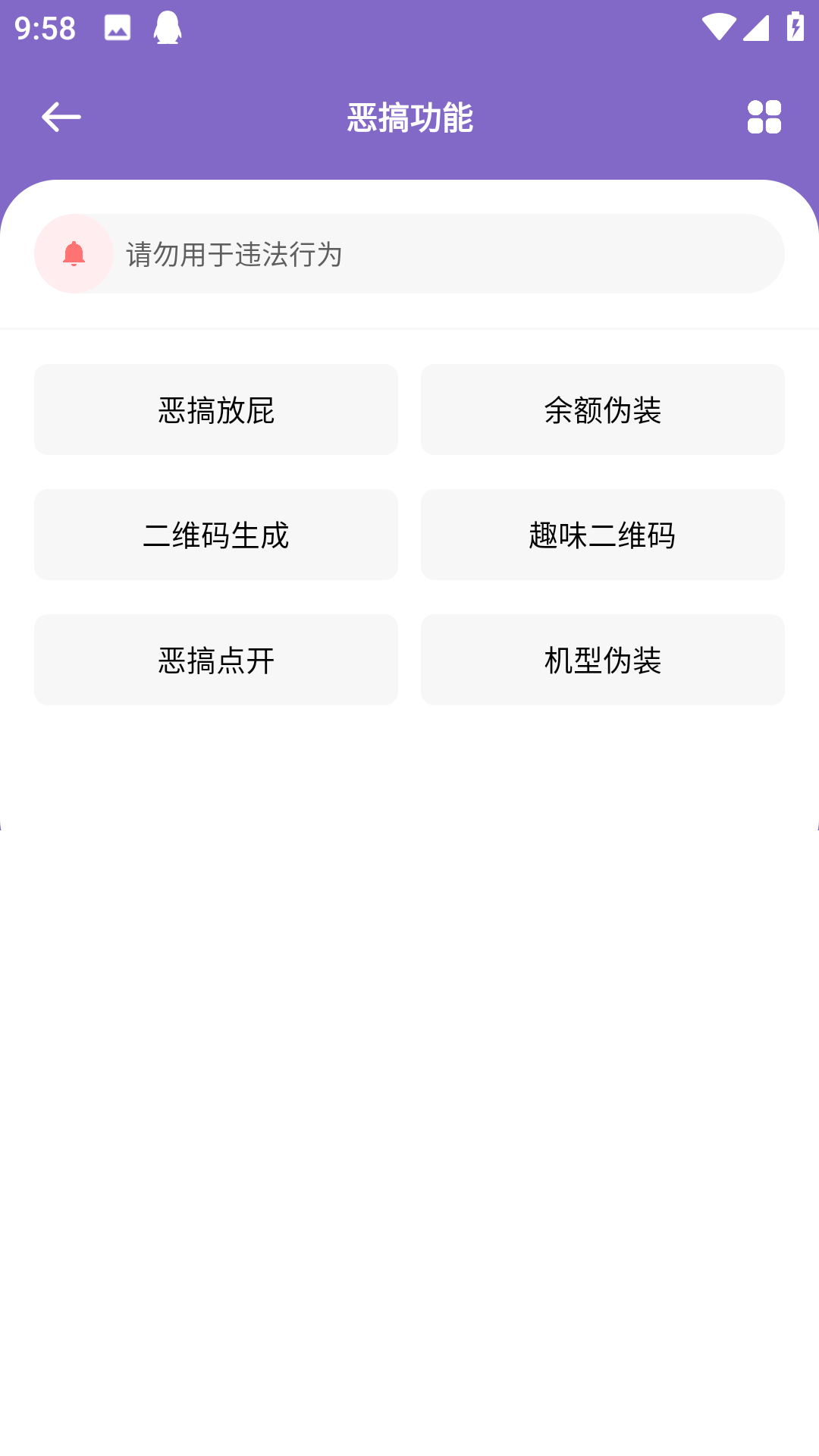This screenshot has height=1456, width=819.
Task: Open the 余额伪装 balance disguise feature
Action: [603, 409]
